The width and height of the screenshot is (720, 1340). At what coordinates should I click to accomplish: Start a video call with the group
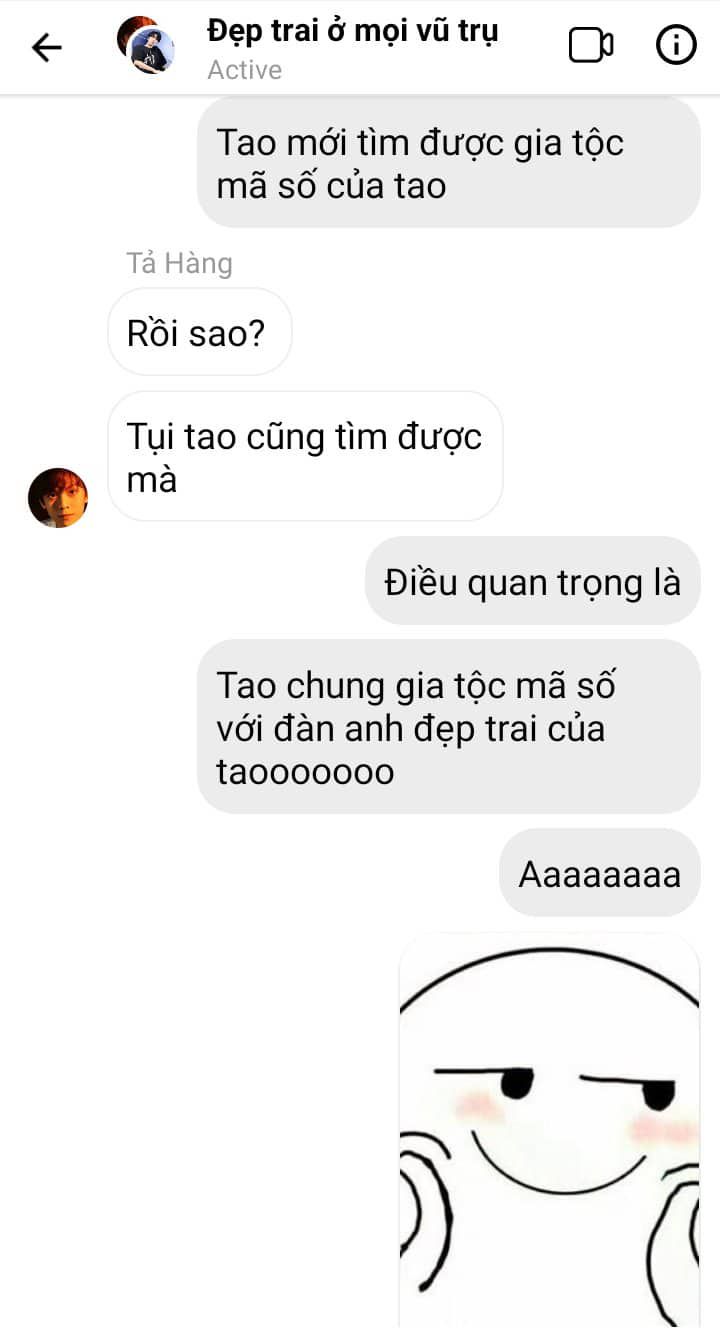[x=591, y=46]
